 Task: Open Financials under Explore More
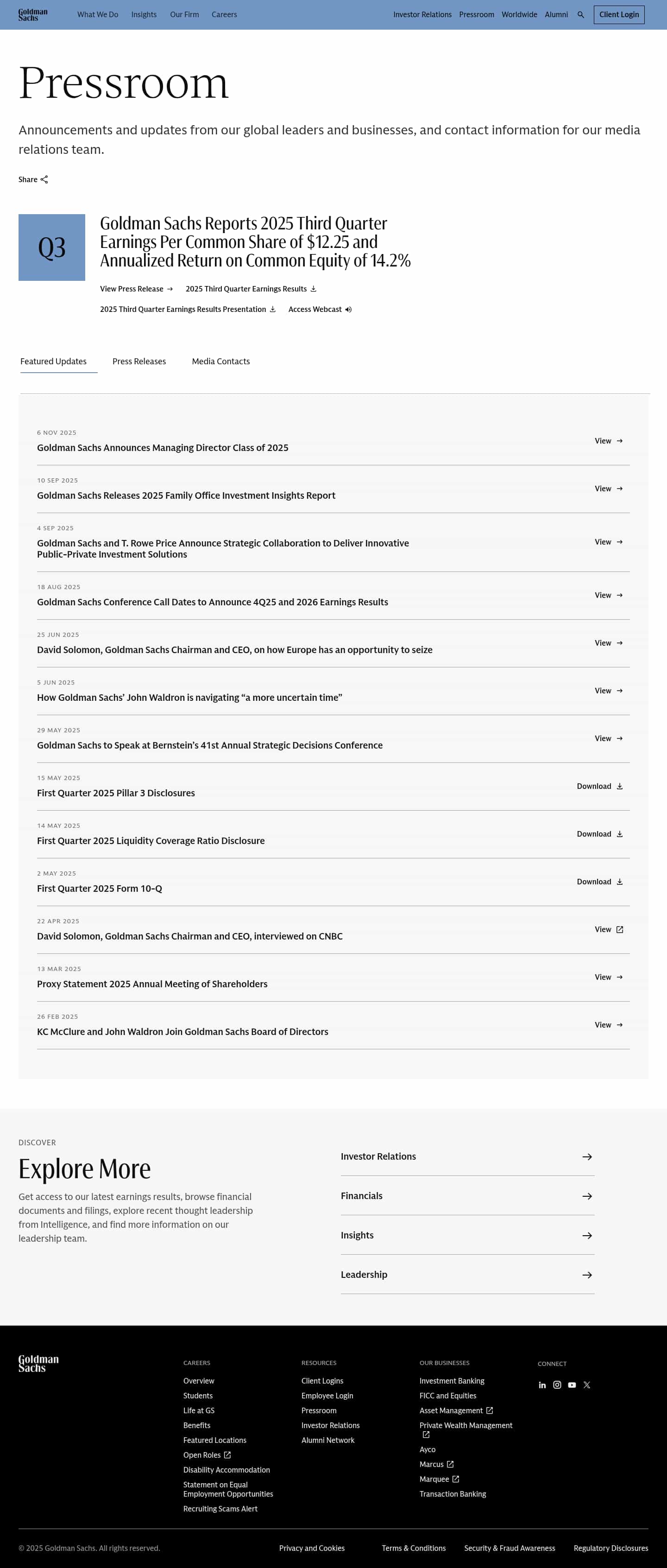467,1196
